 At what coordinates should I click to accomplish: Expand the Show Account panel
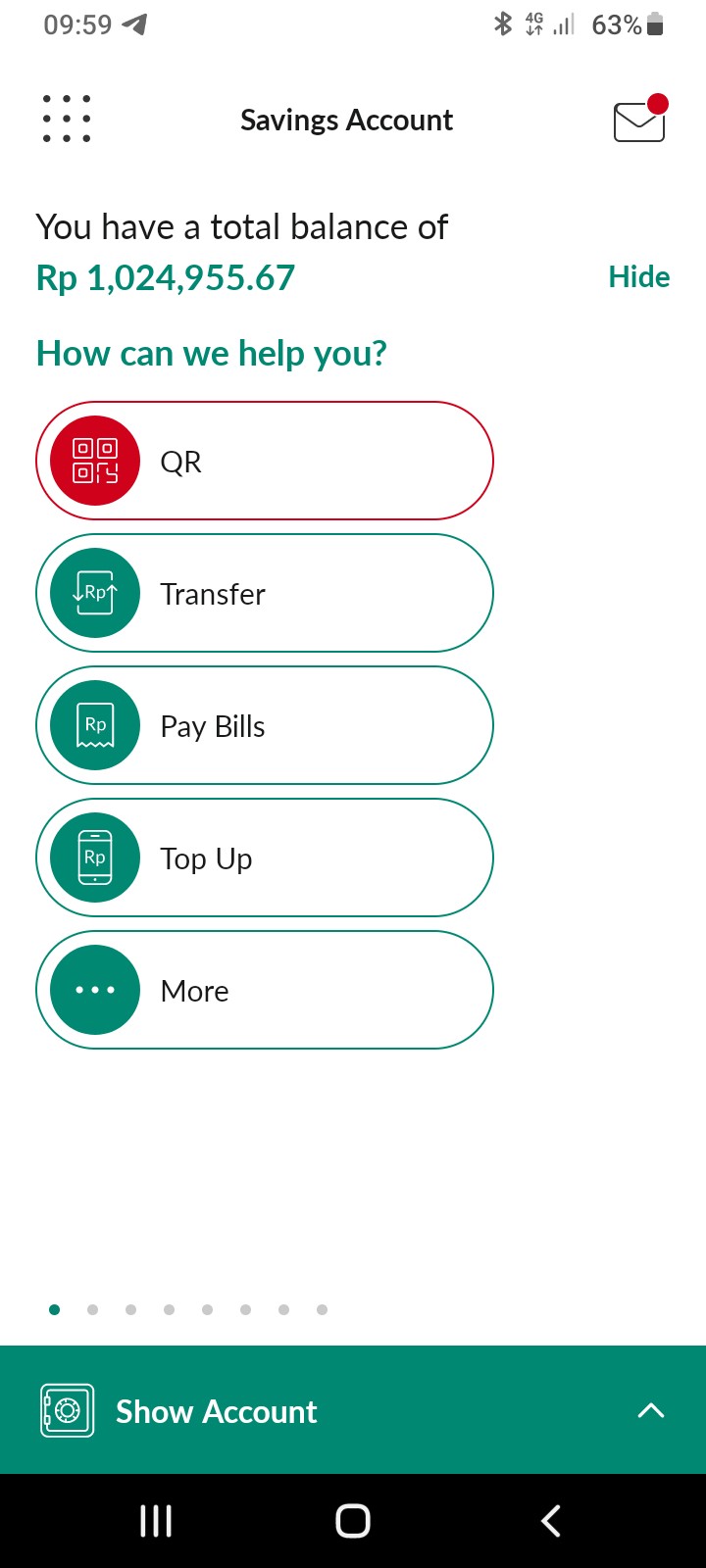(353, 1410)
